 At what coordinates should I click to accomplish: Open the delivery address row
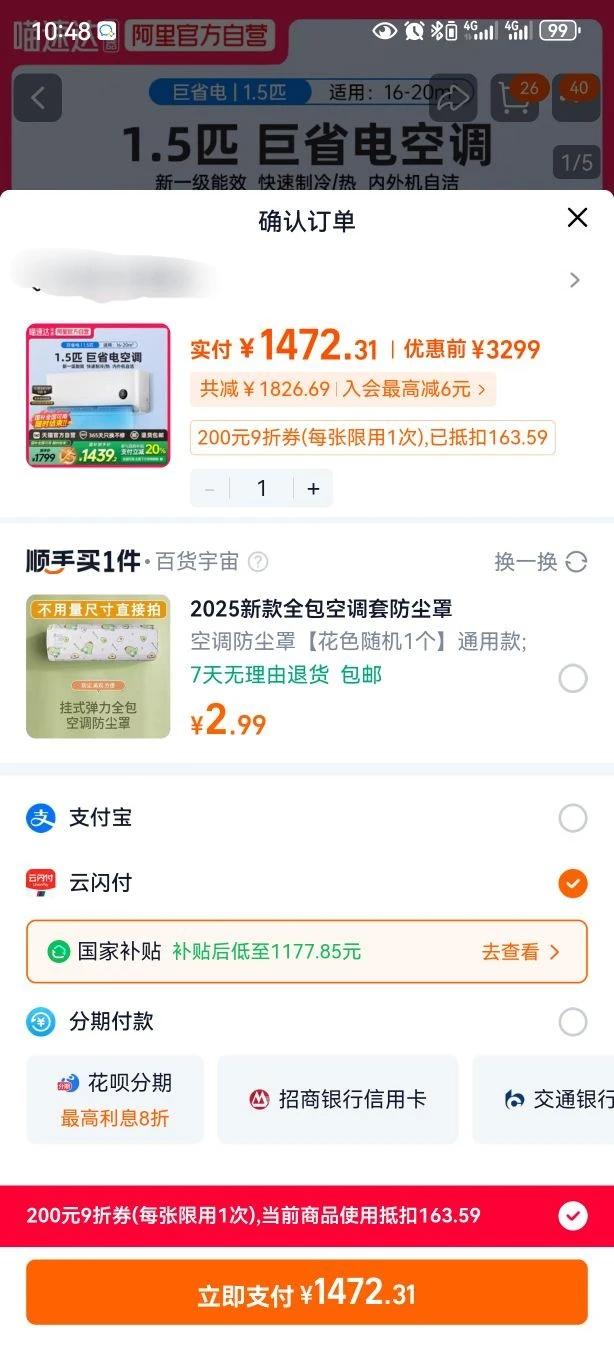(x=574, y=280)
